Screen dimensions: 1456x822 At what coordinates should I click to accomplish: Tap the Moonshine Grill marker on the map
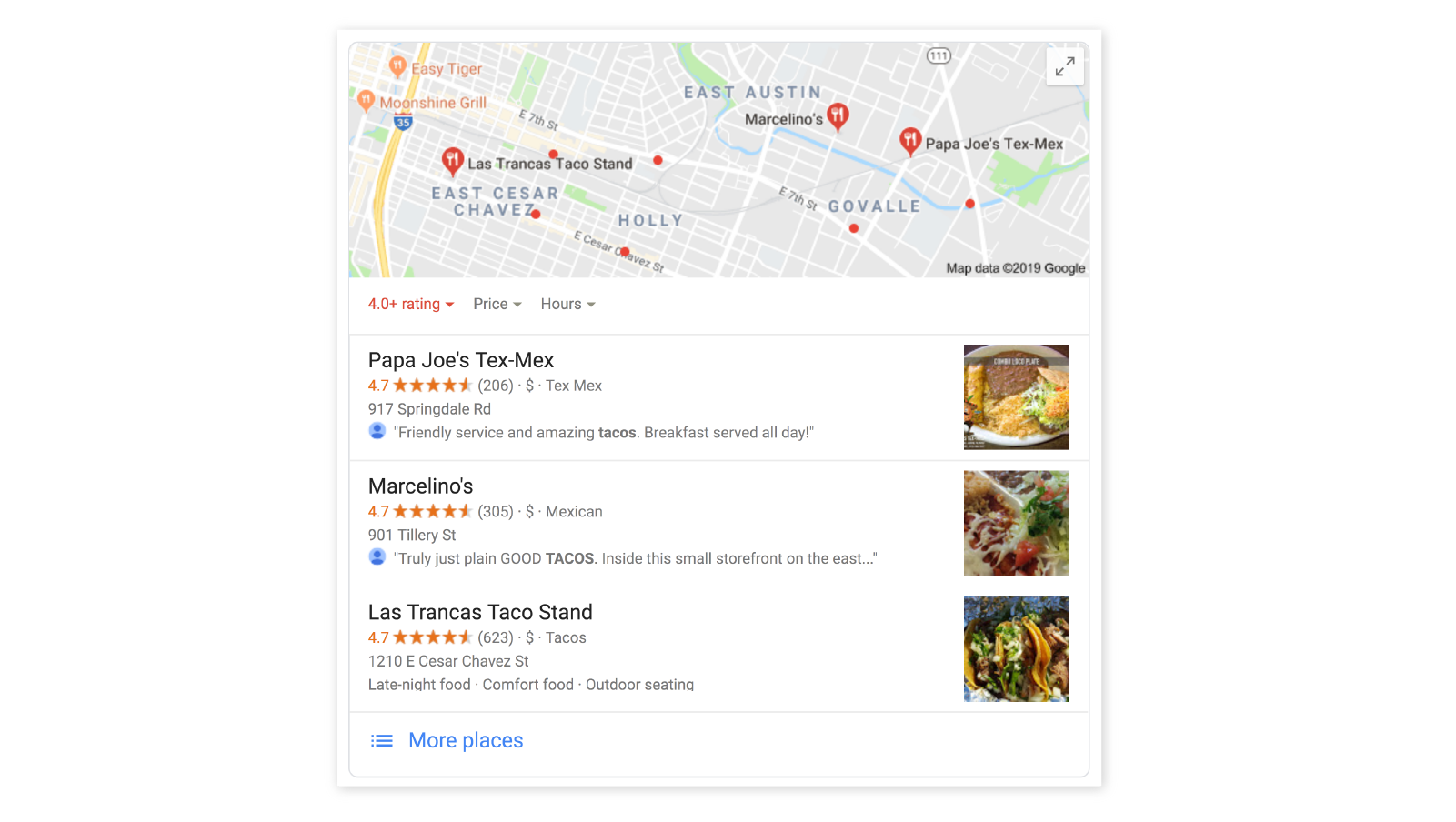pyautogui.click(x=366, y=100)
